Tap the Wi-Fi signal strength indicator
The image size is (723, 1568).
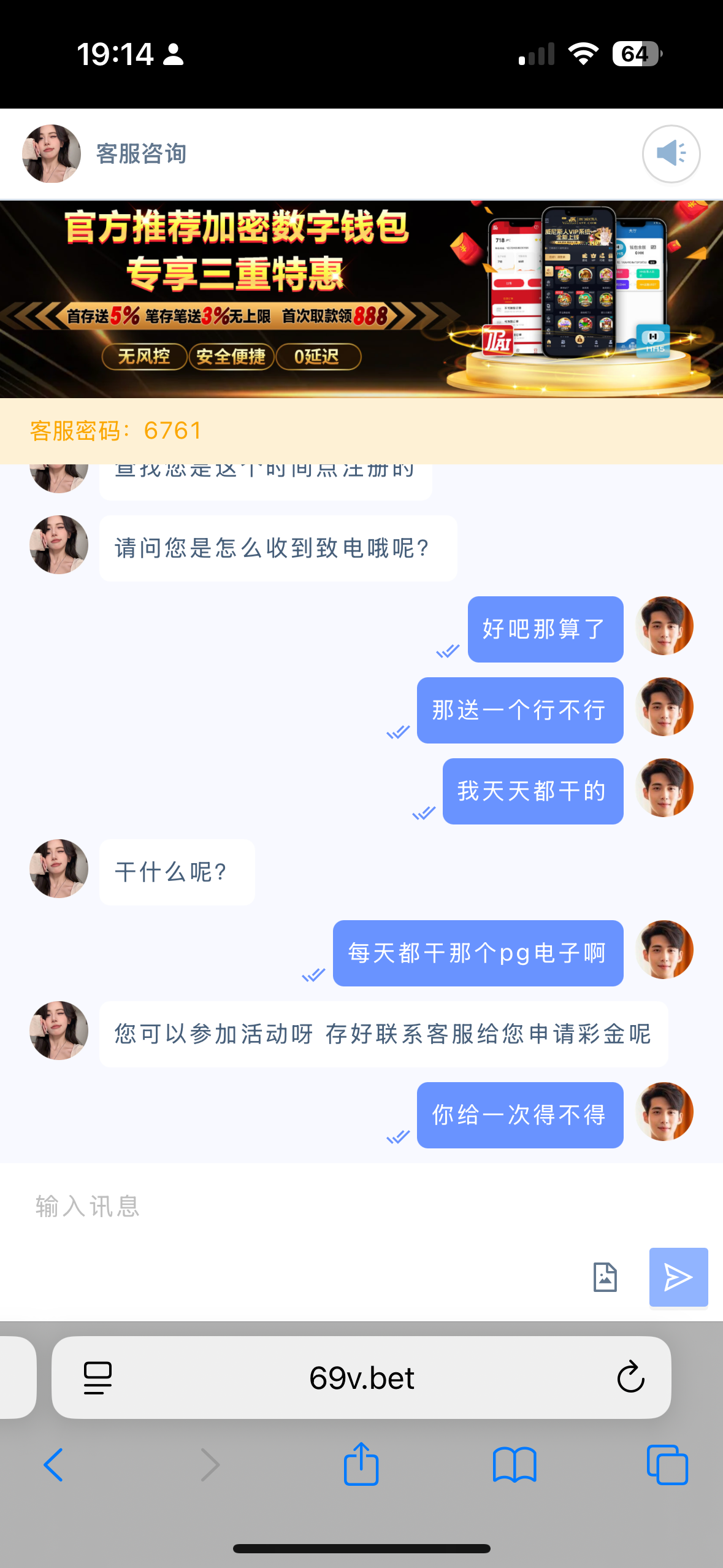click(584, 54)
